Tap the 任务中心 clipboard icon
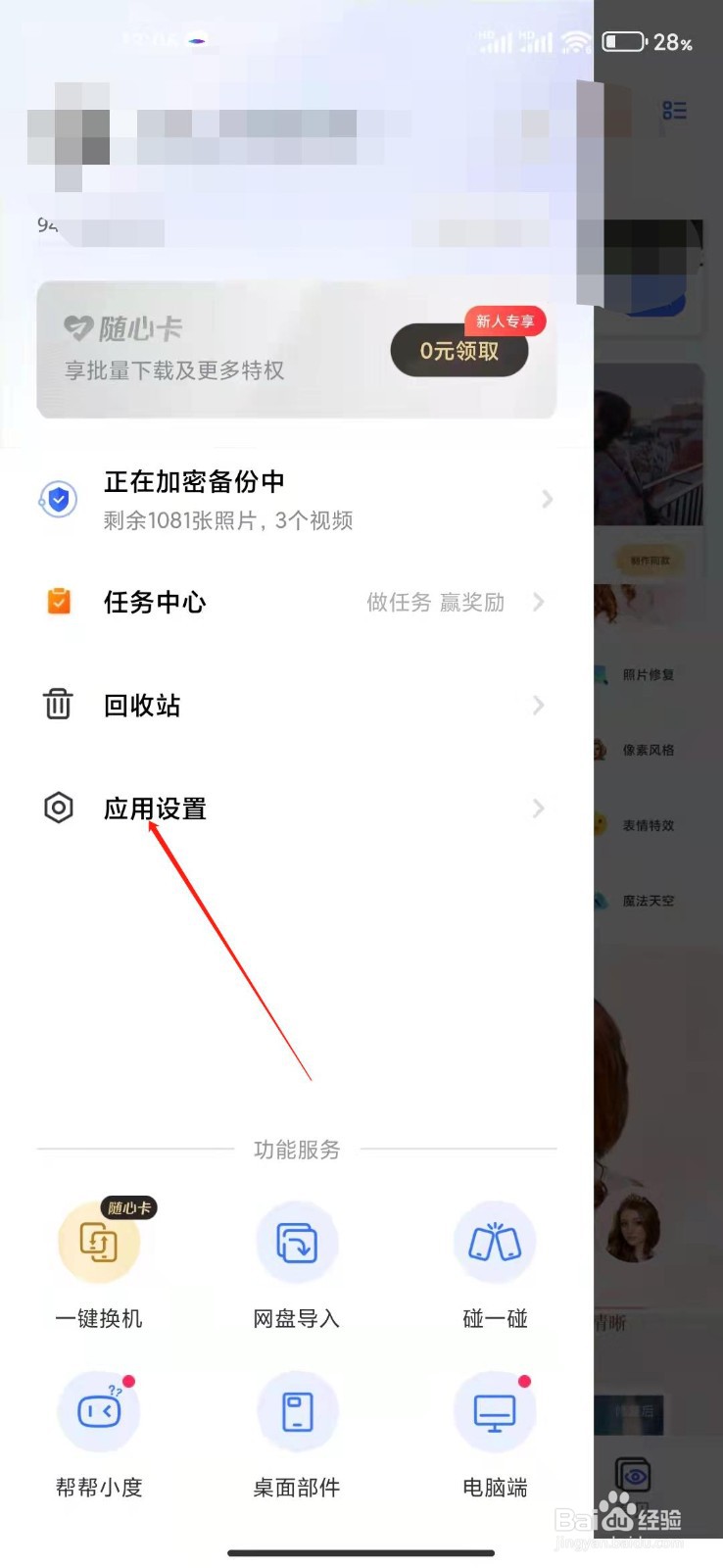Image resolution: width=723 pixels, height=1568 pixels. coord(59,602)
